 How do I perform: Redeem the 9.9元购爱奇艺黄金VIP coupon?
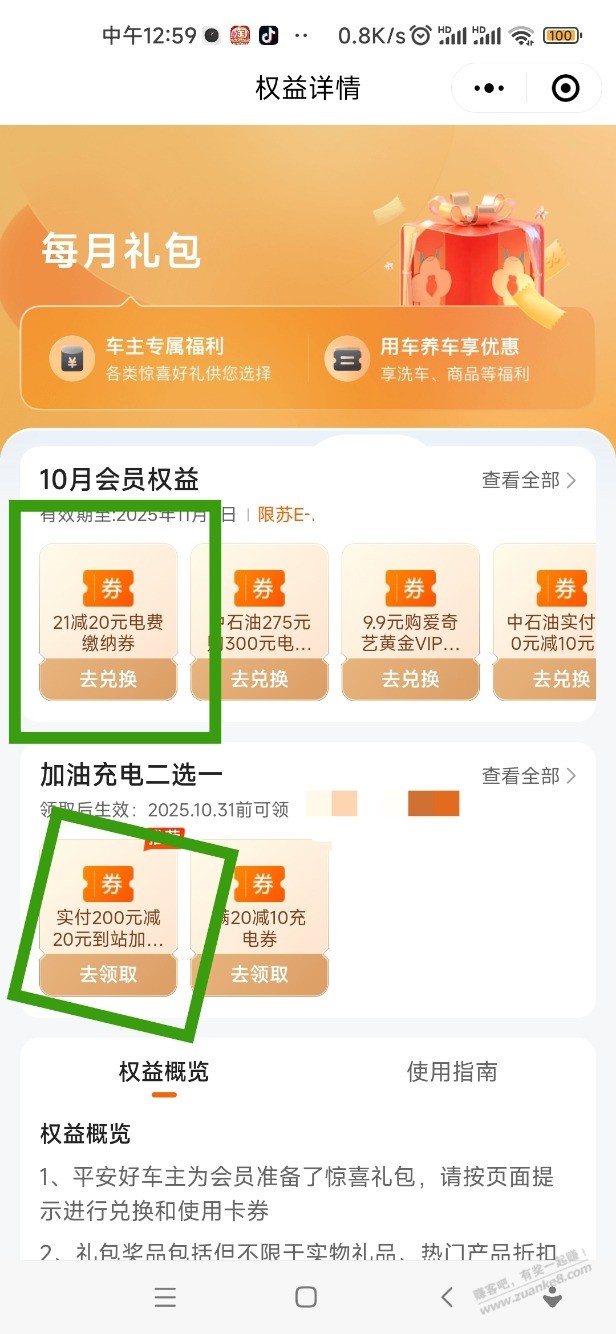[410, 679]
